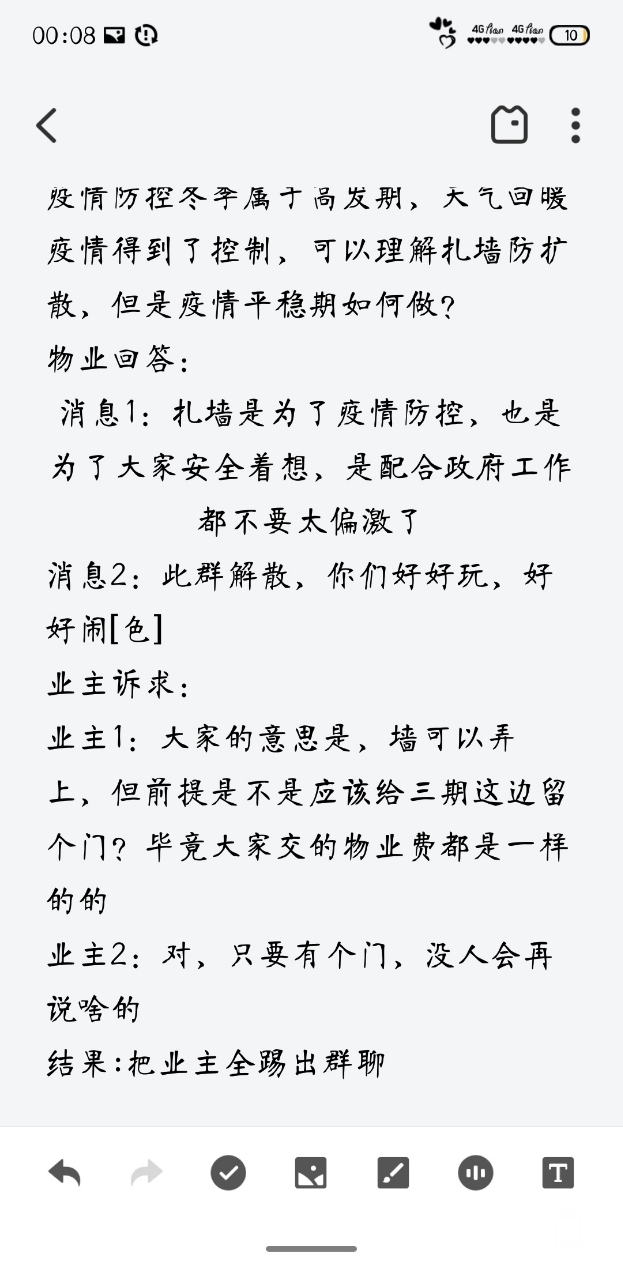Undo the last edit

tap(64, 1172)
